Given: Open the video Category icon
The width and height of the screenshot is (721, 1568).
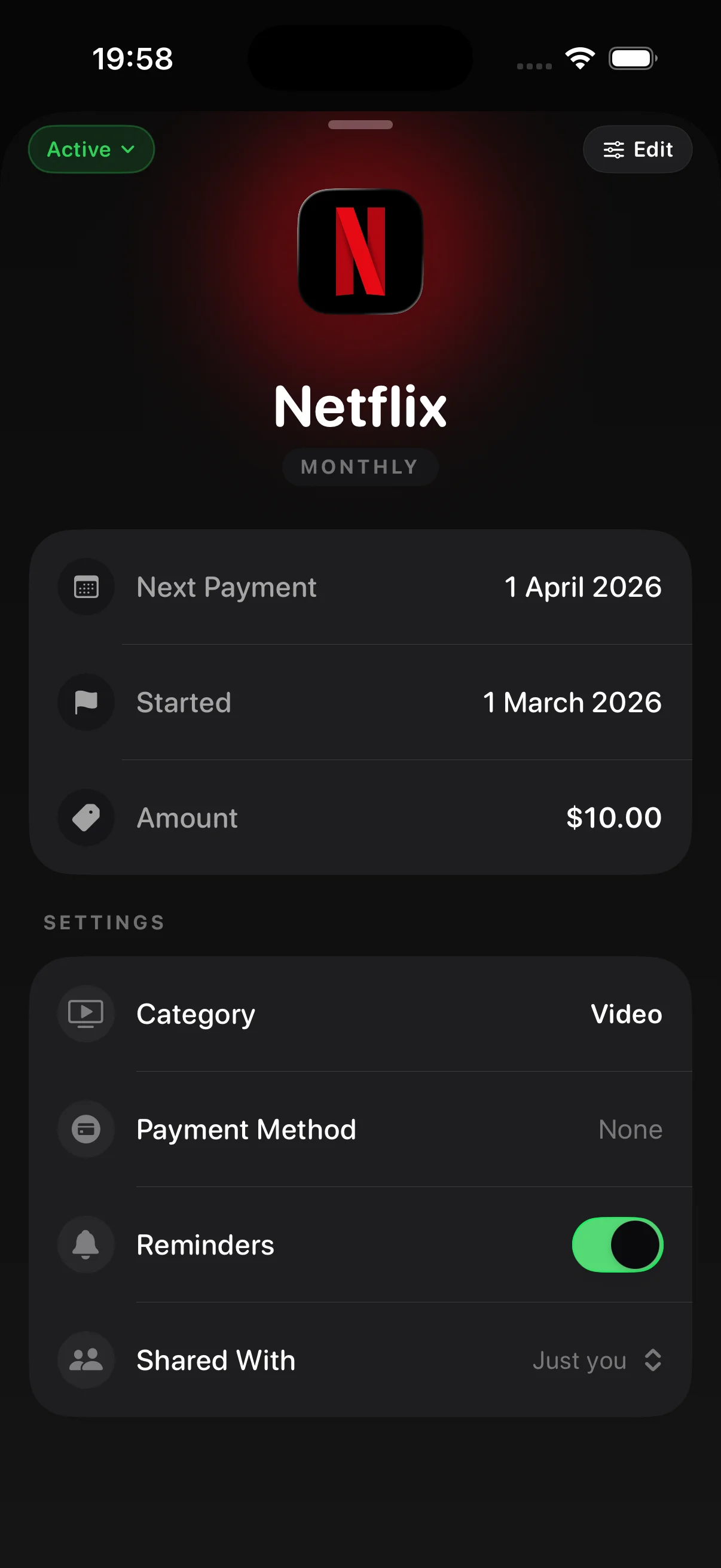Looking at the screenshot, I should (x=85, y=1014).
